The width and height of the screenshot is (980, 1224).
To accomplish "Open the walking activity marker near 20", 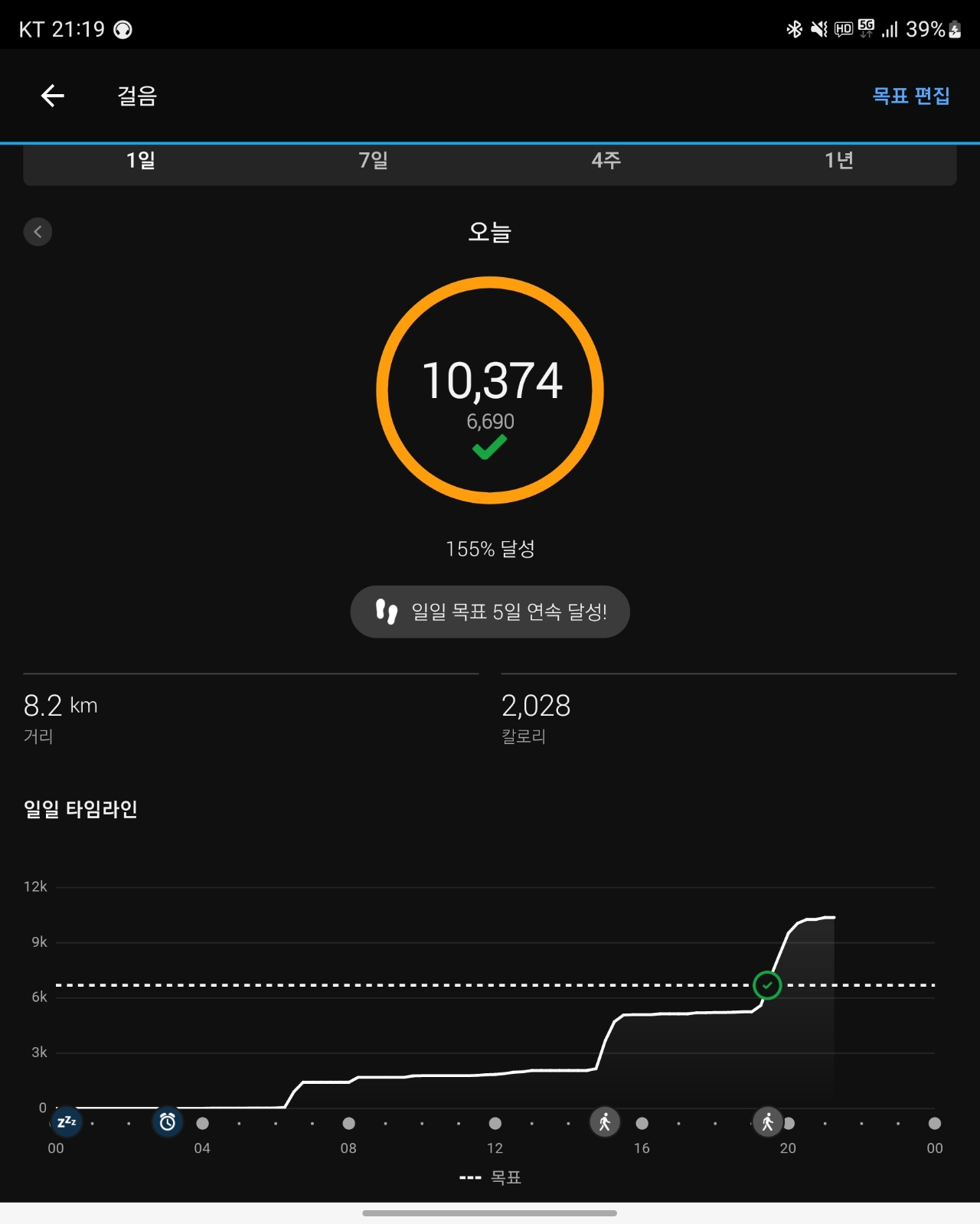I will 768,1122.
